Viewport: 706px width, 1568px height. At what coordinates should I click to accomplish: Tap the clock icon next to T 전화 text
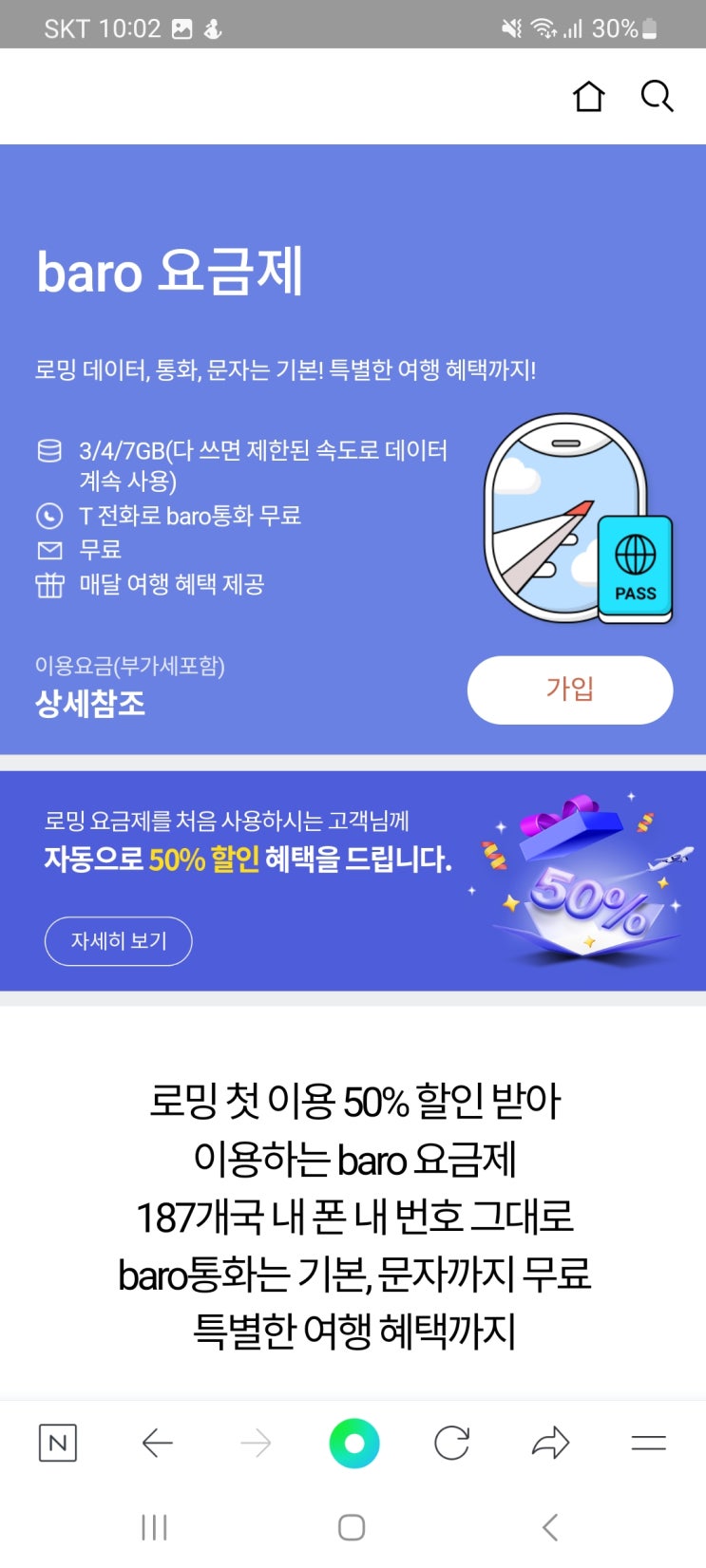point(48,516)
